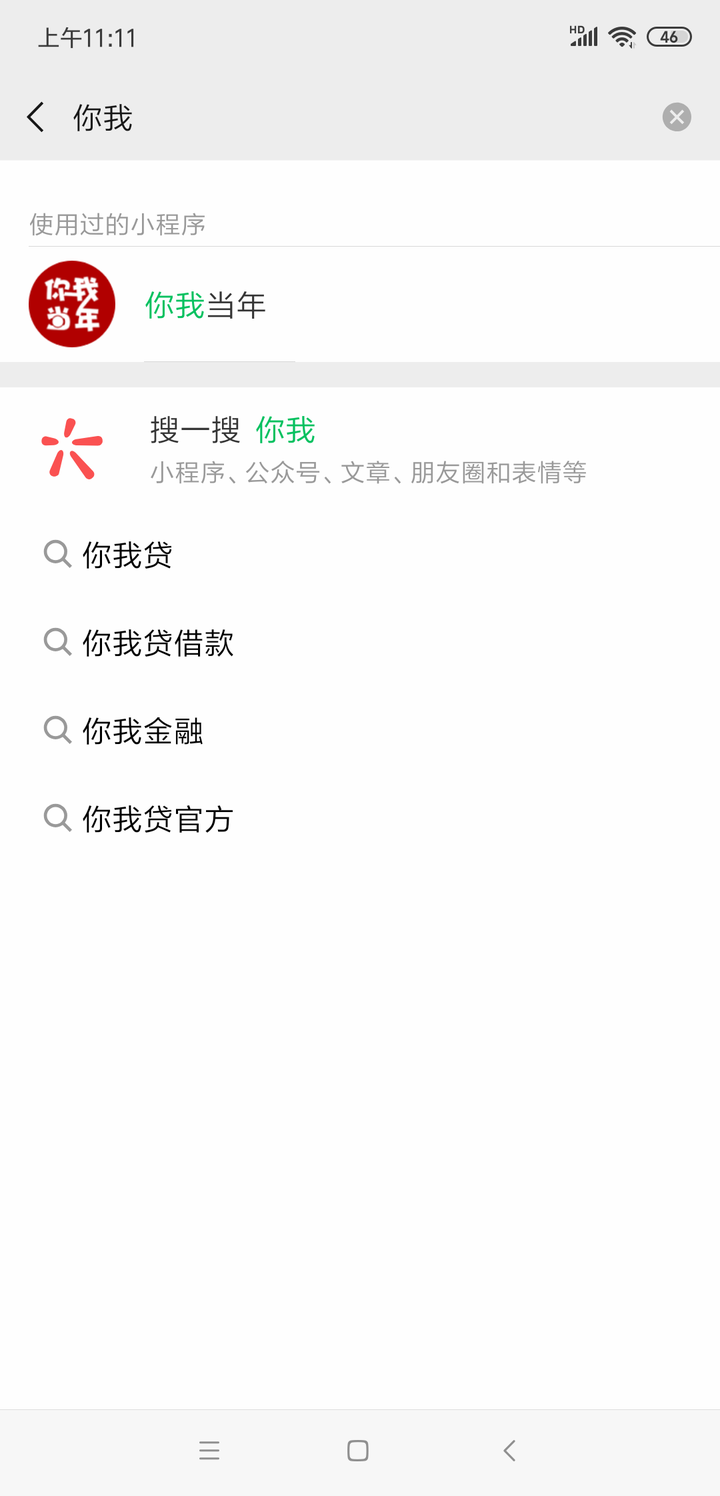Go back from the search screen
720x1496 pixels.
pyautogui.click(x=36, y=118)
